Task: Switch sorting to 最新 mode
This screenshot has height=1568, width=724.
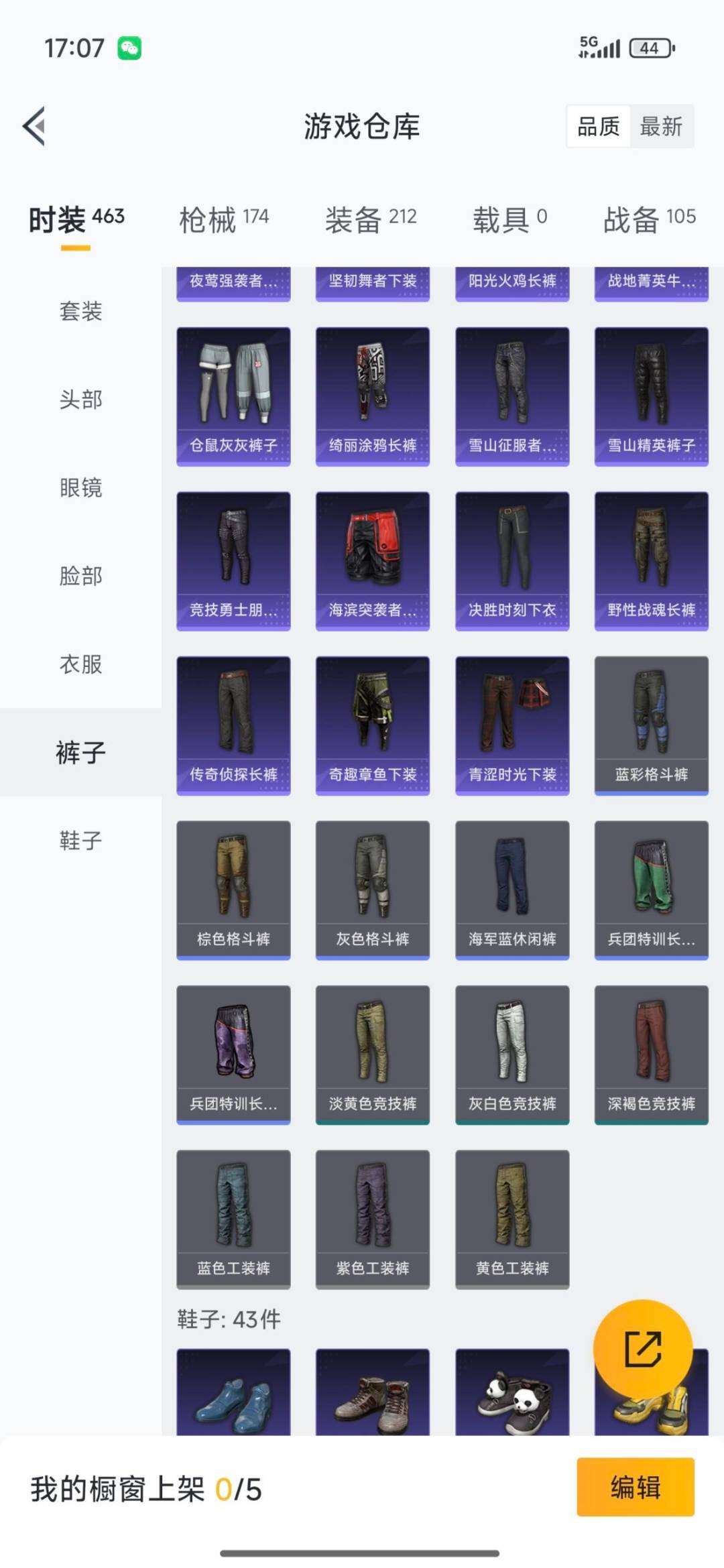Action: coord(660,127)
